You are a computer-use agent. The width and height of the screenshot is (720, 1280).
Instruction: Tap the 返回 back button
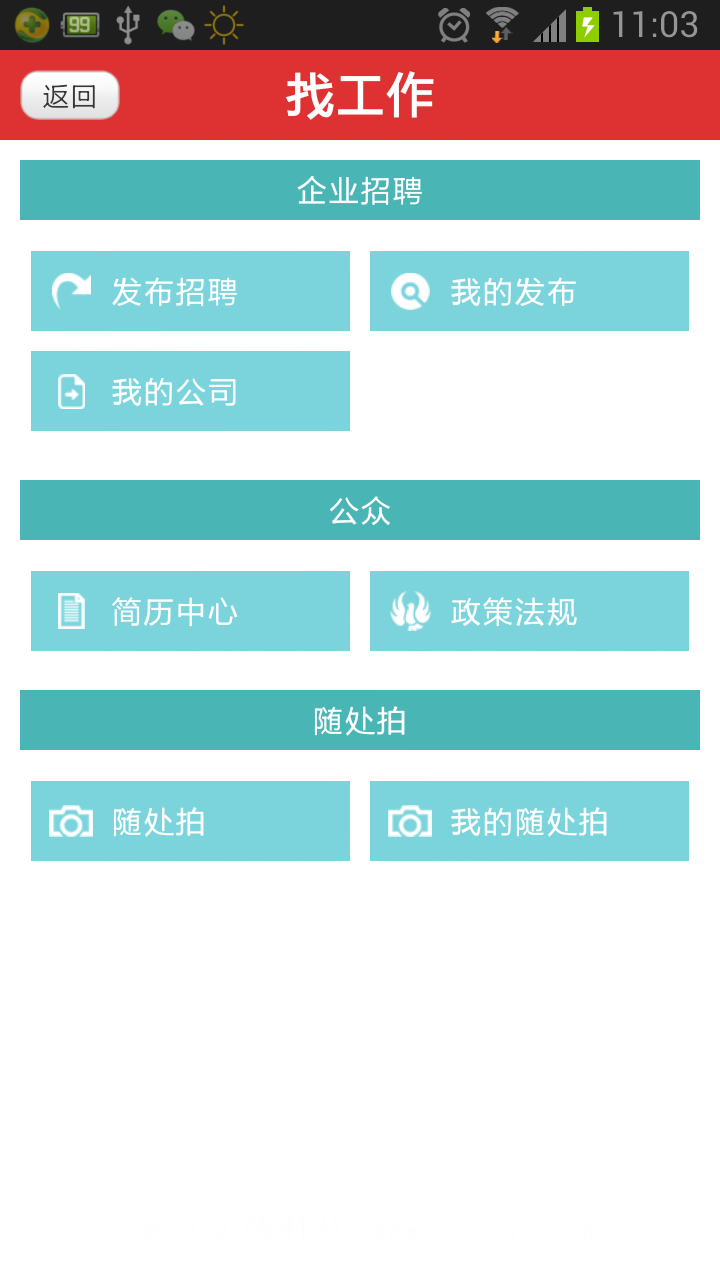point(70,96)
